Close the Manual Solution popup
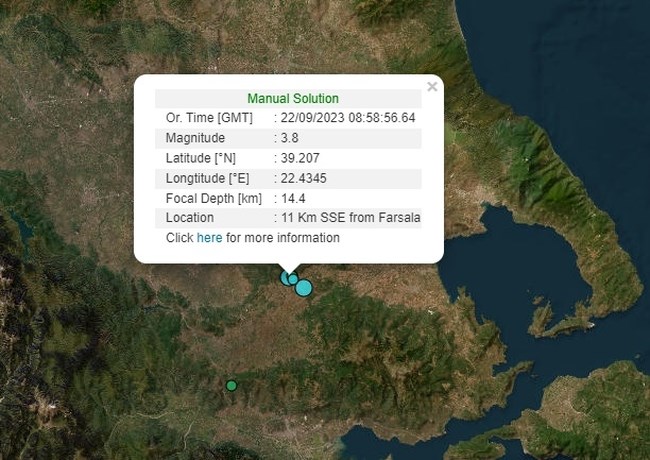This screenshot has width=650, height=460. pyautogui.click(x=432, y=87)
